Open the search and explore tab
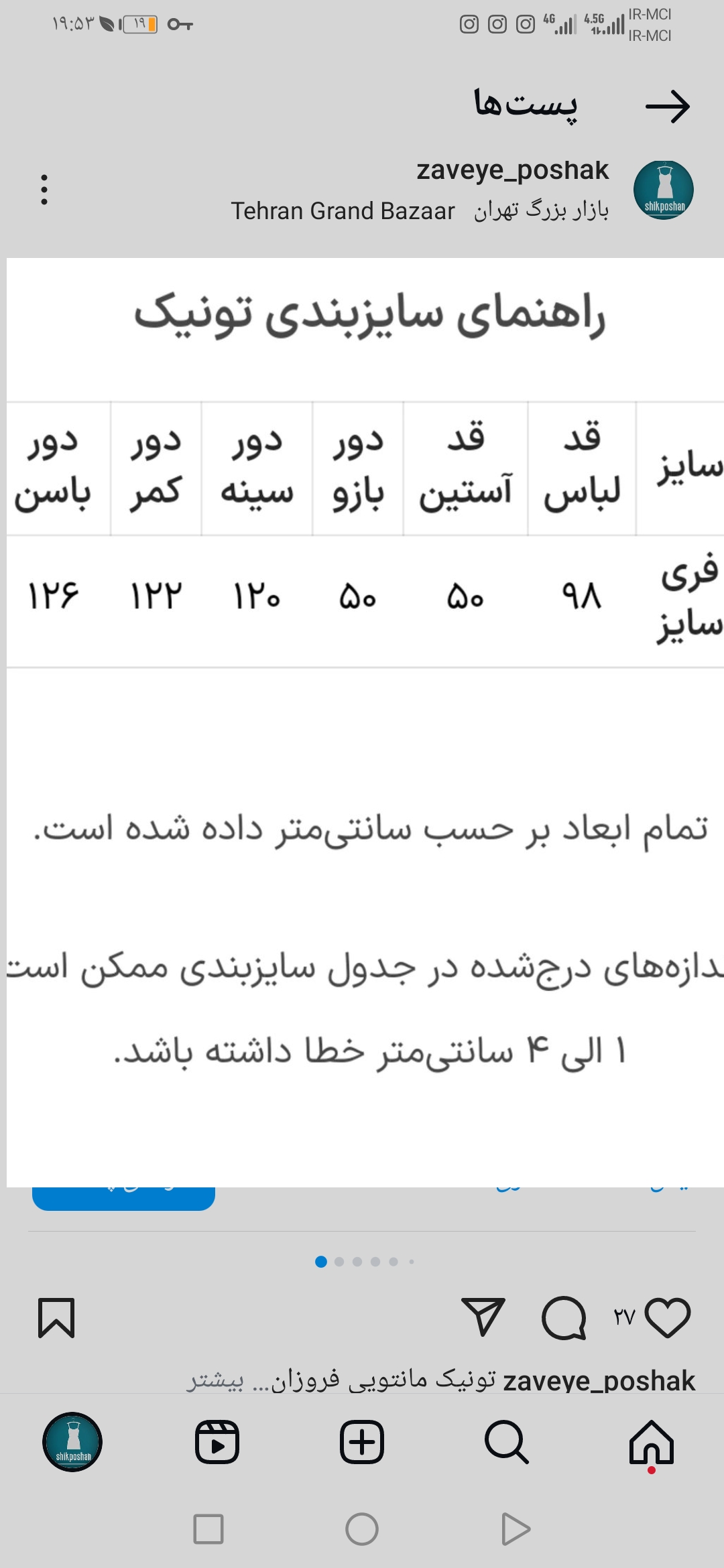Viewport: 724px width, 1568px height. click(507, 1442)
